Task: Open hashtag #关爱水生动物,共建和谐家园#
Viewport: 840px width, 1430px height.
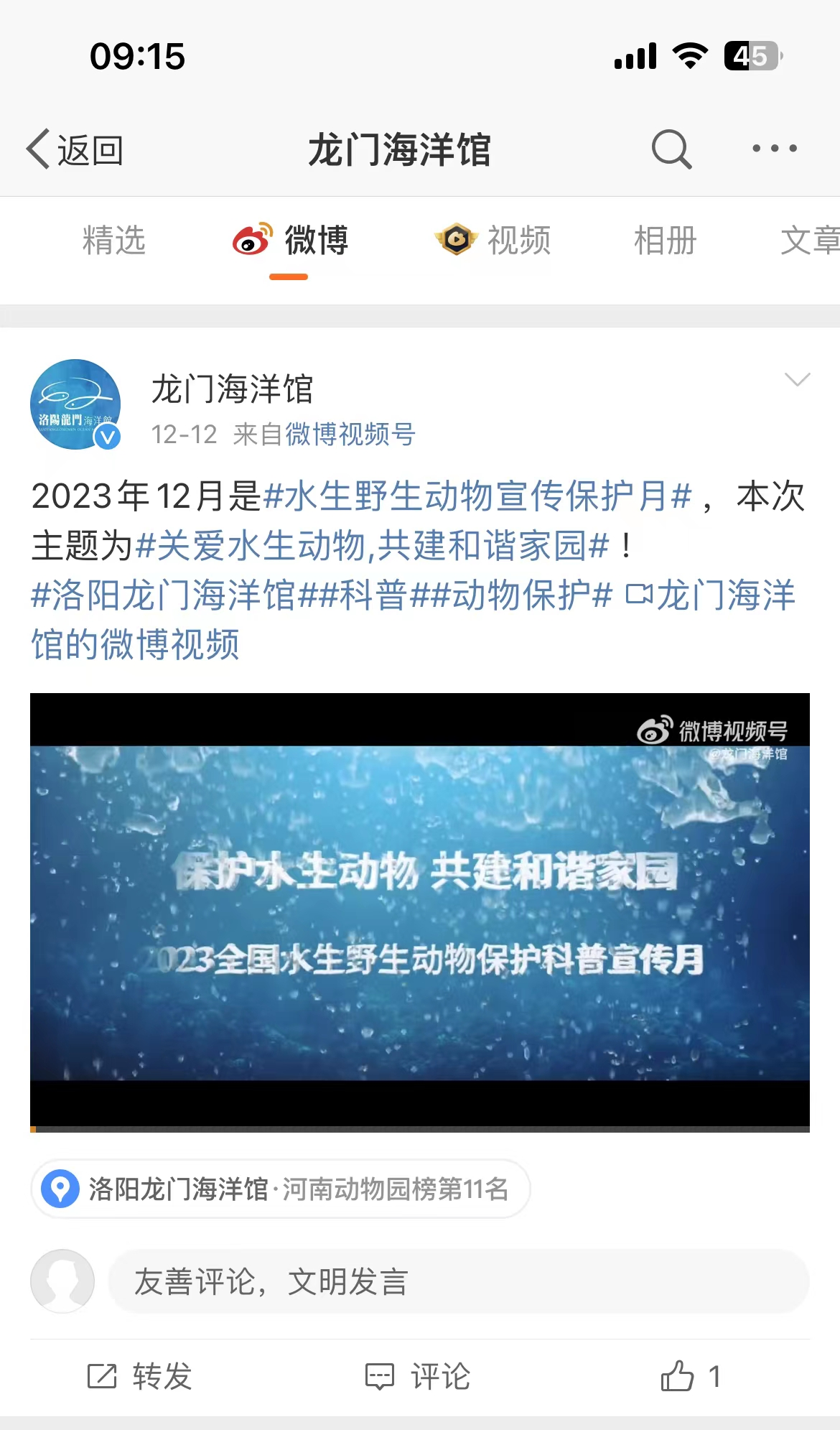Action: [x=372, y=546]
